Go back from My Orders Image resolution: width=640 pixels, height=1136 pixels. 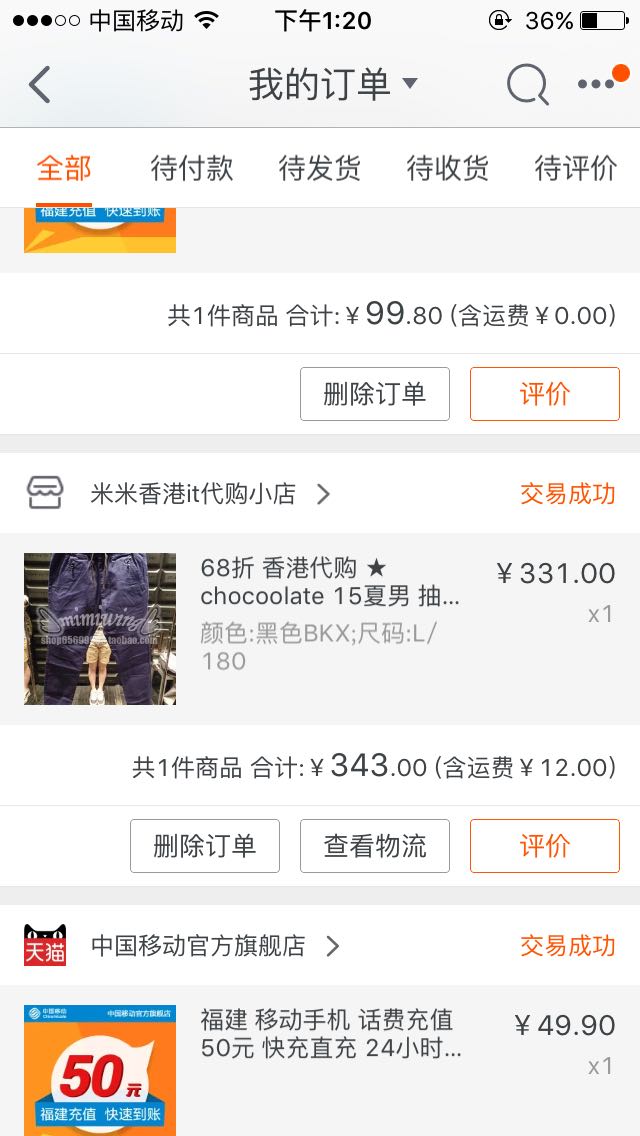pyautogui.click(x=40, y=85)
